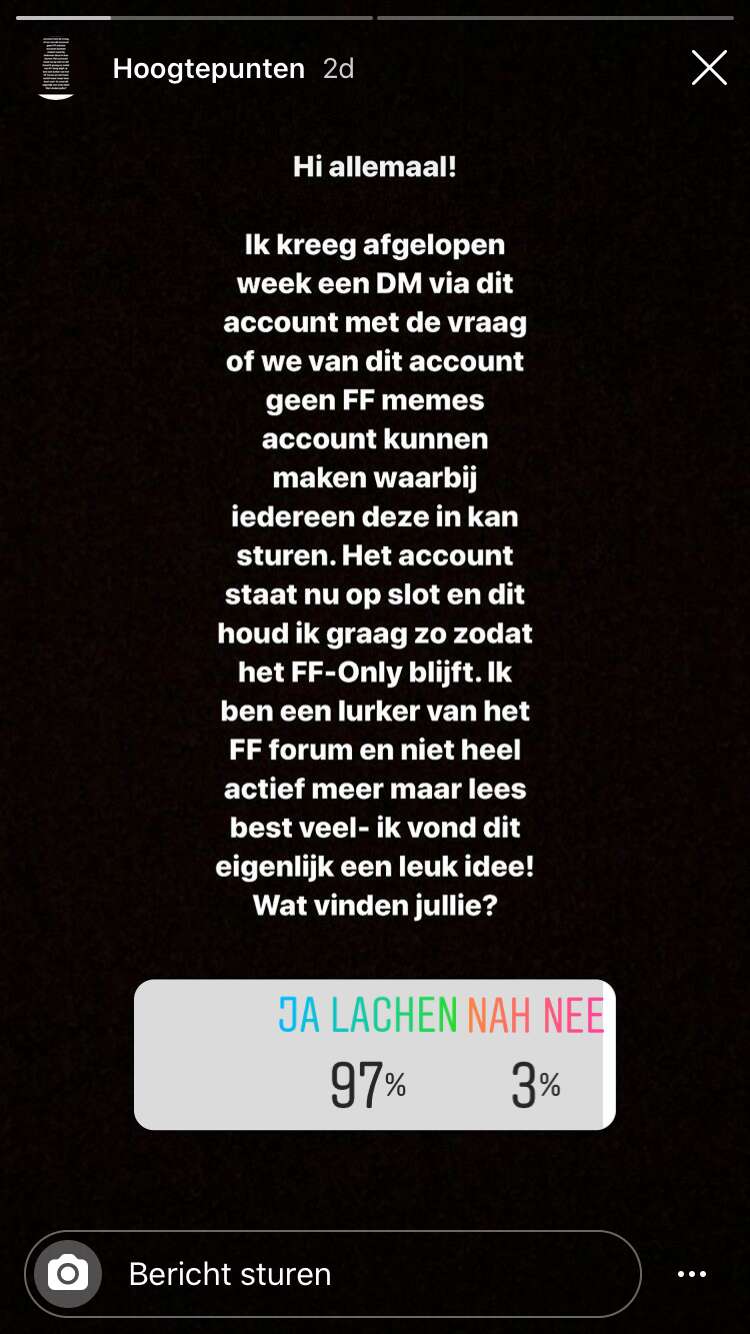
Task: Tap the Hoogtepunten account name
Action: pos(208,68)
